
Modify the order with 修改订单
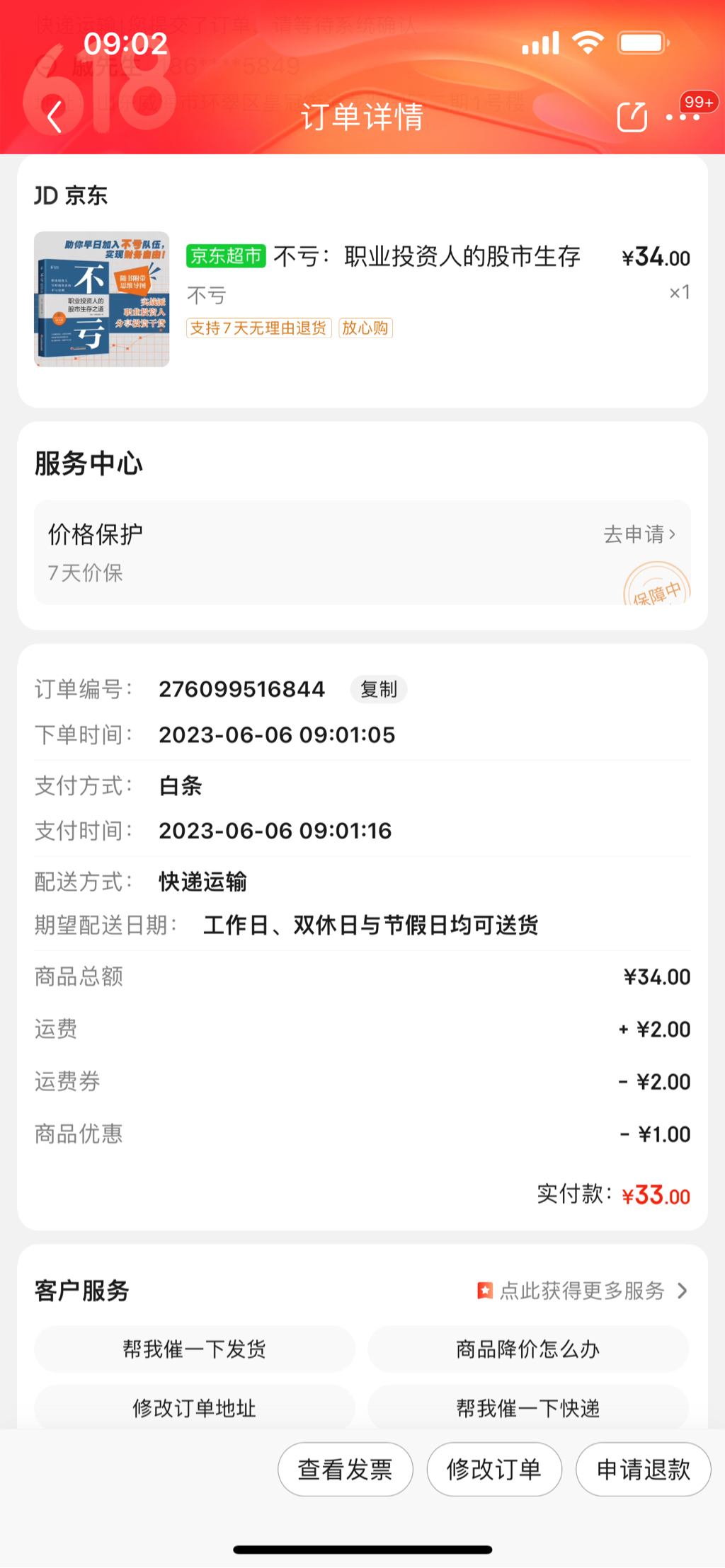point(494,1470)
